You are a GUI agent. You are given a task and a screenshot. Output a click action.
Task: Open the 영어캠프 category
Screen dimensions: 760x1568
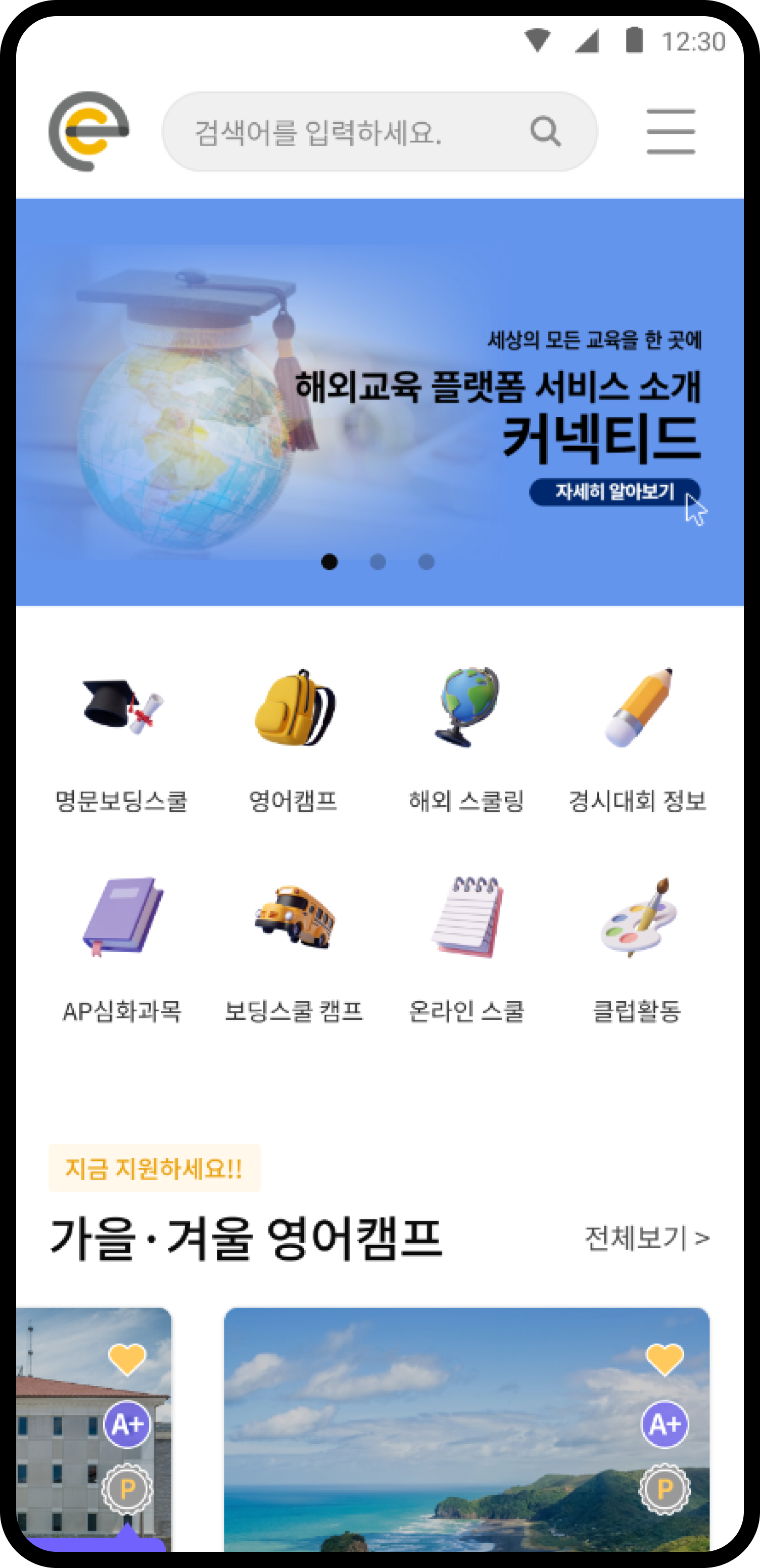pyautogui.click(x=294, y=740)
